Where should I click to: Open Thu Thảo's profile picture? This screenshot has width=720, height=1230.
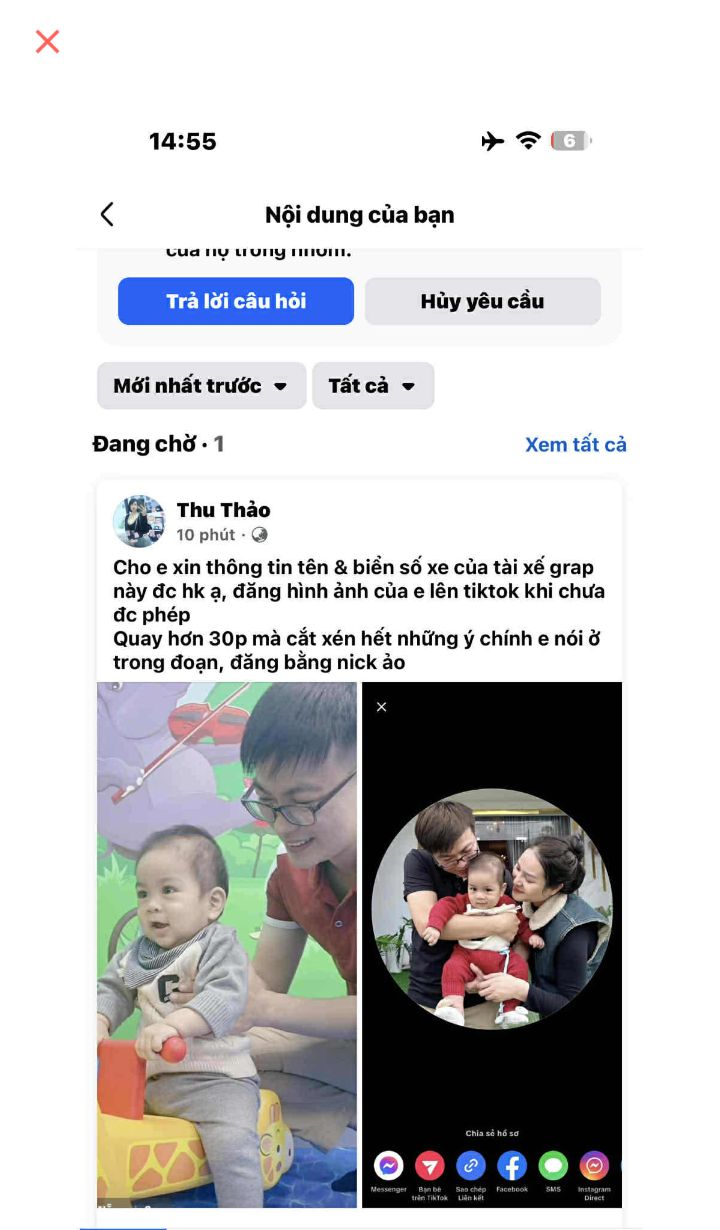(139, 521)
